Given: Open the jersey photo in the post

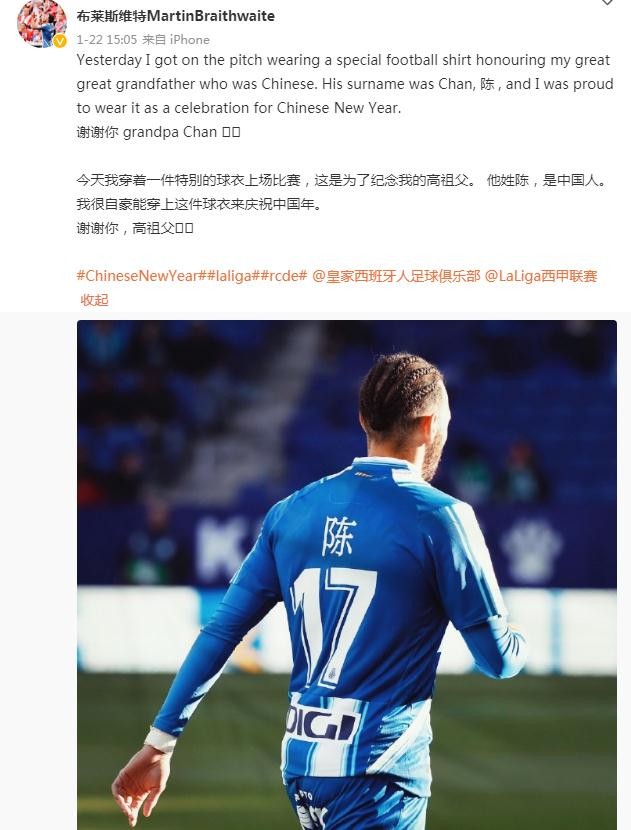Looking at the screenshot, I should click(x=346, y=574).
